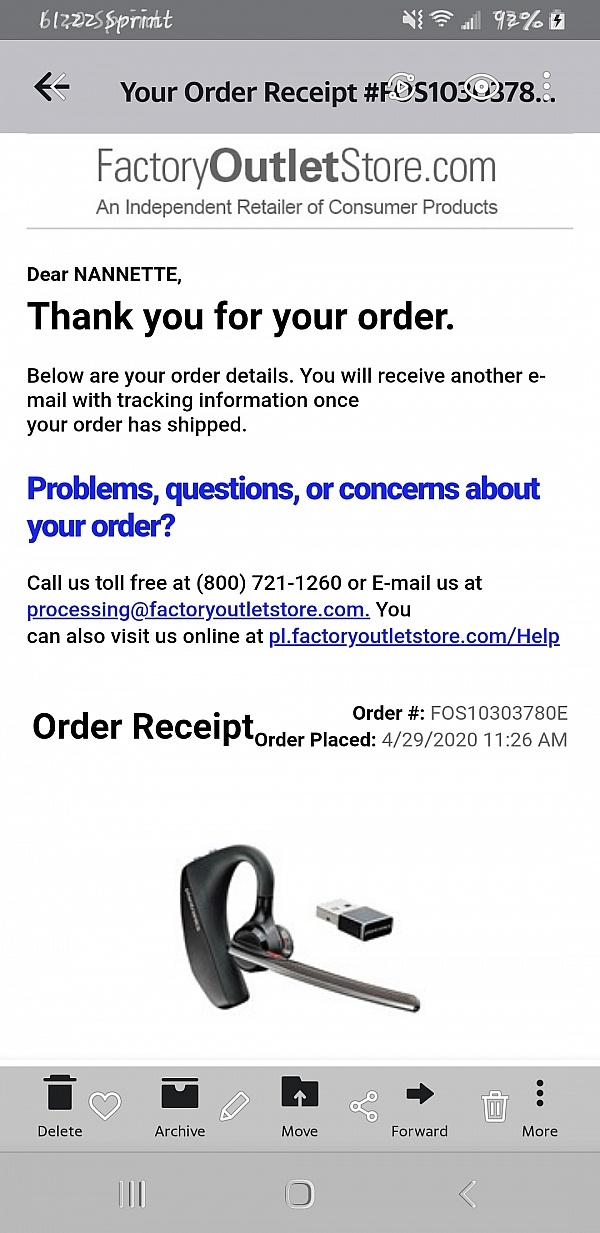Open the More options in the bottom toolbar
Viewport: 600px width, 1233px height.
tap(540, 1107)
